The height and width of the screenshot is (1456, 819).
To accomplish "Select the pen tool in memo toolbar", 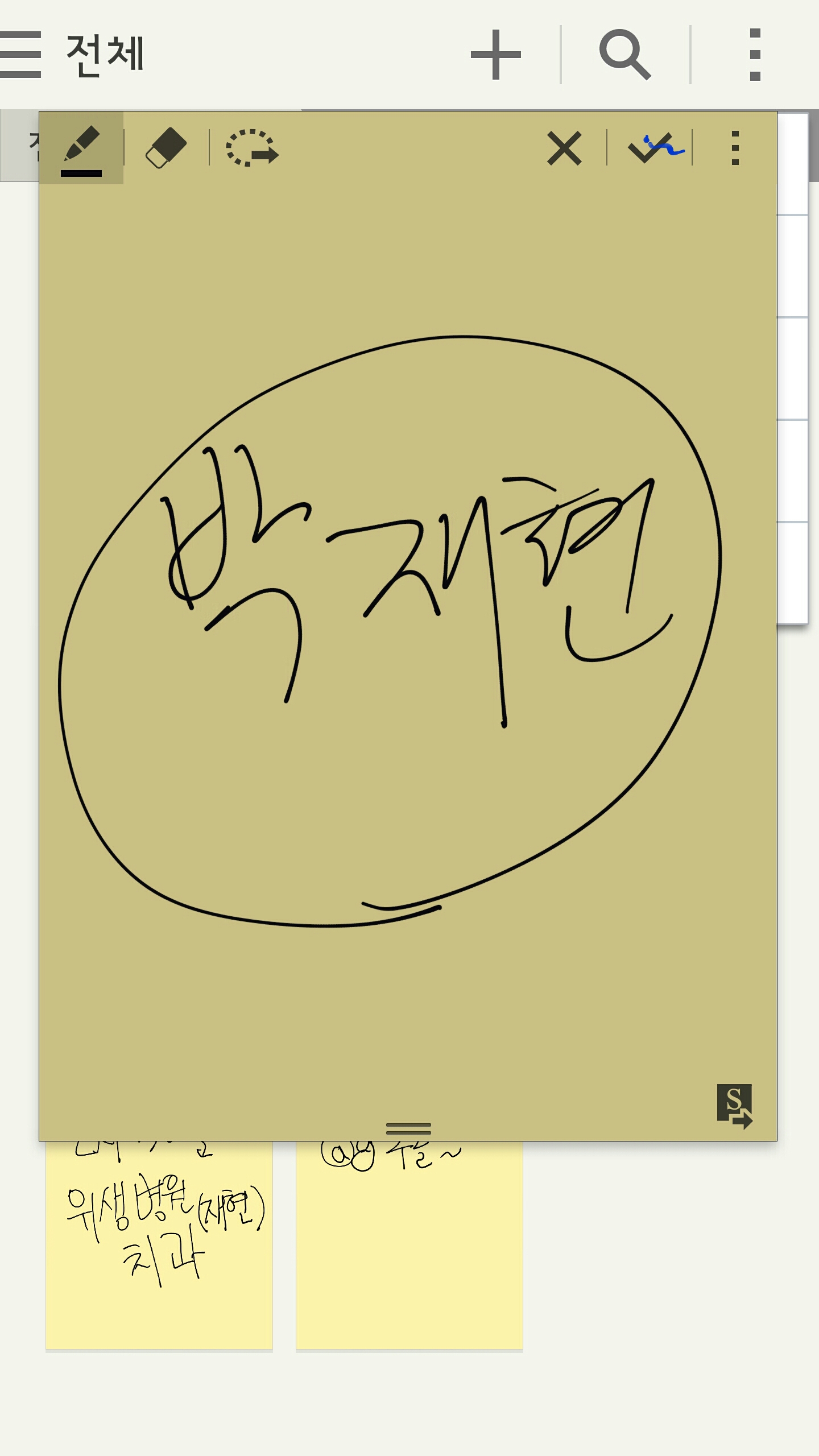I will click(x=81, y=148).
